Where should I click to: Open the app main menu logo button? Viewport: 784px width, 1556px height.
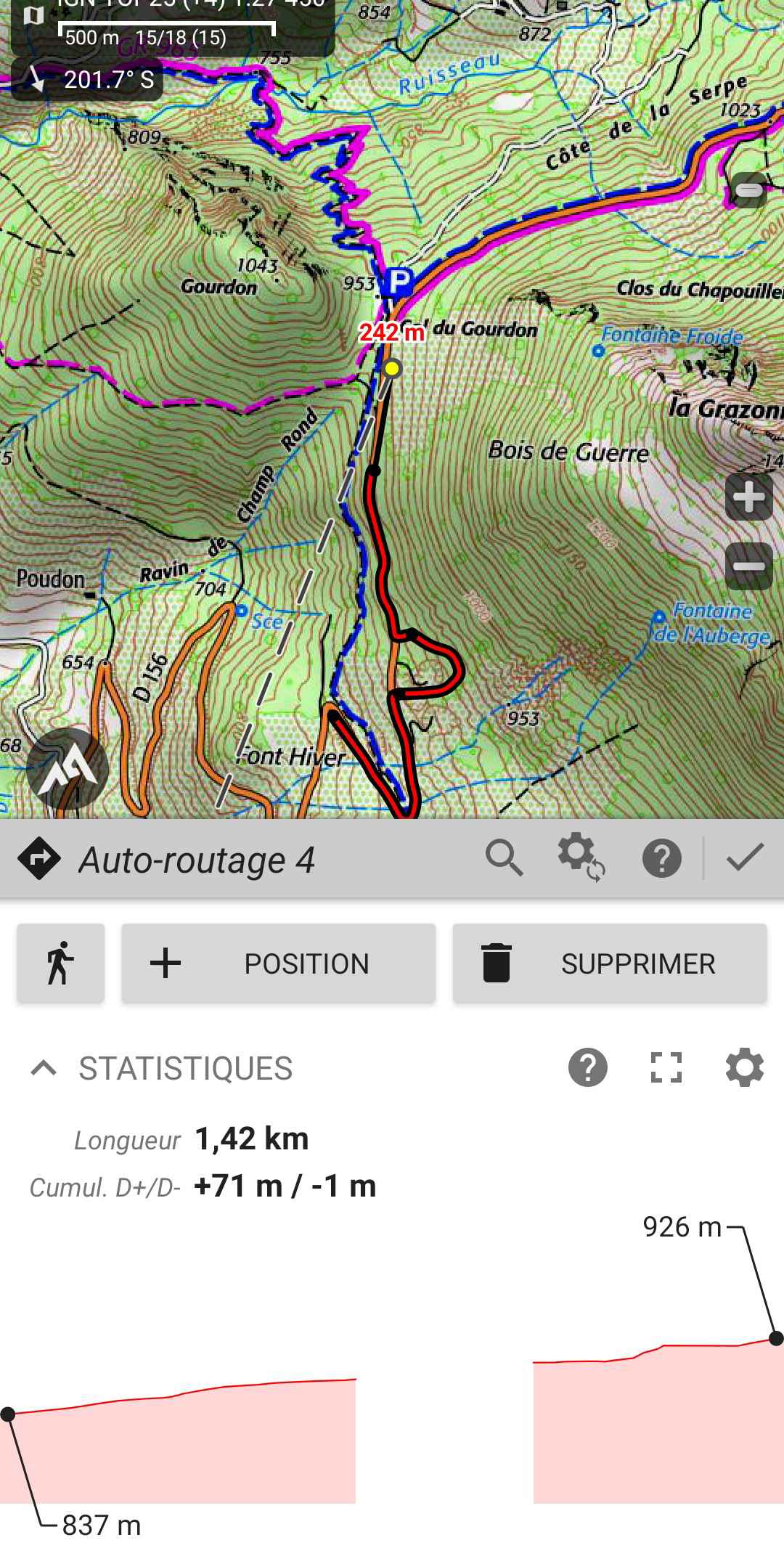coord(68,770)
